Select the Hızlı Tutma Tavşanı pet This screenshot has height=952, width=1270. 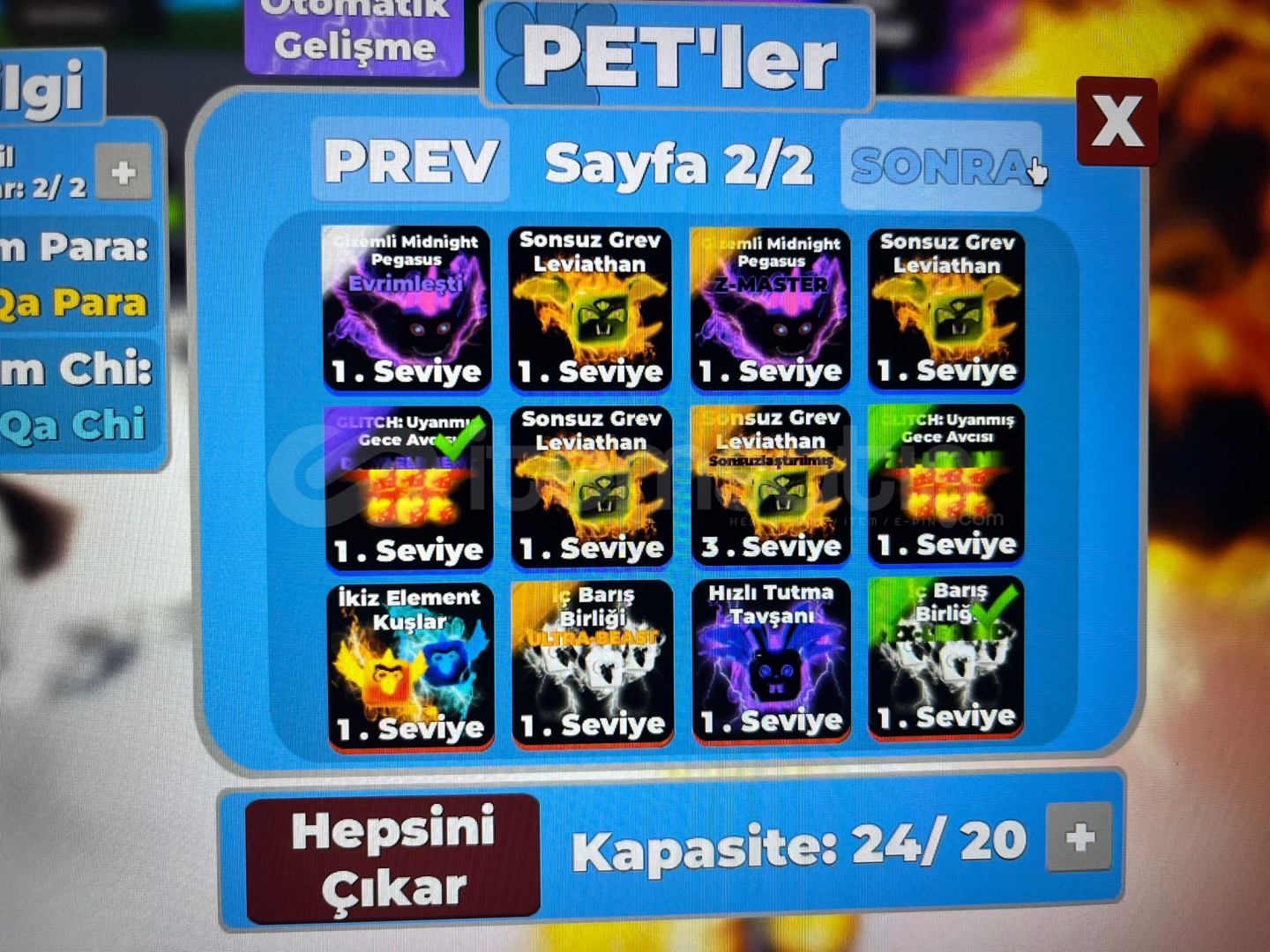point(771,663)
